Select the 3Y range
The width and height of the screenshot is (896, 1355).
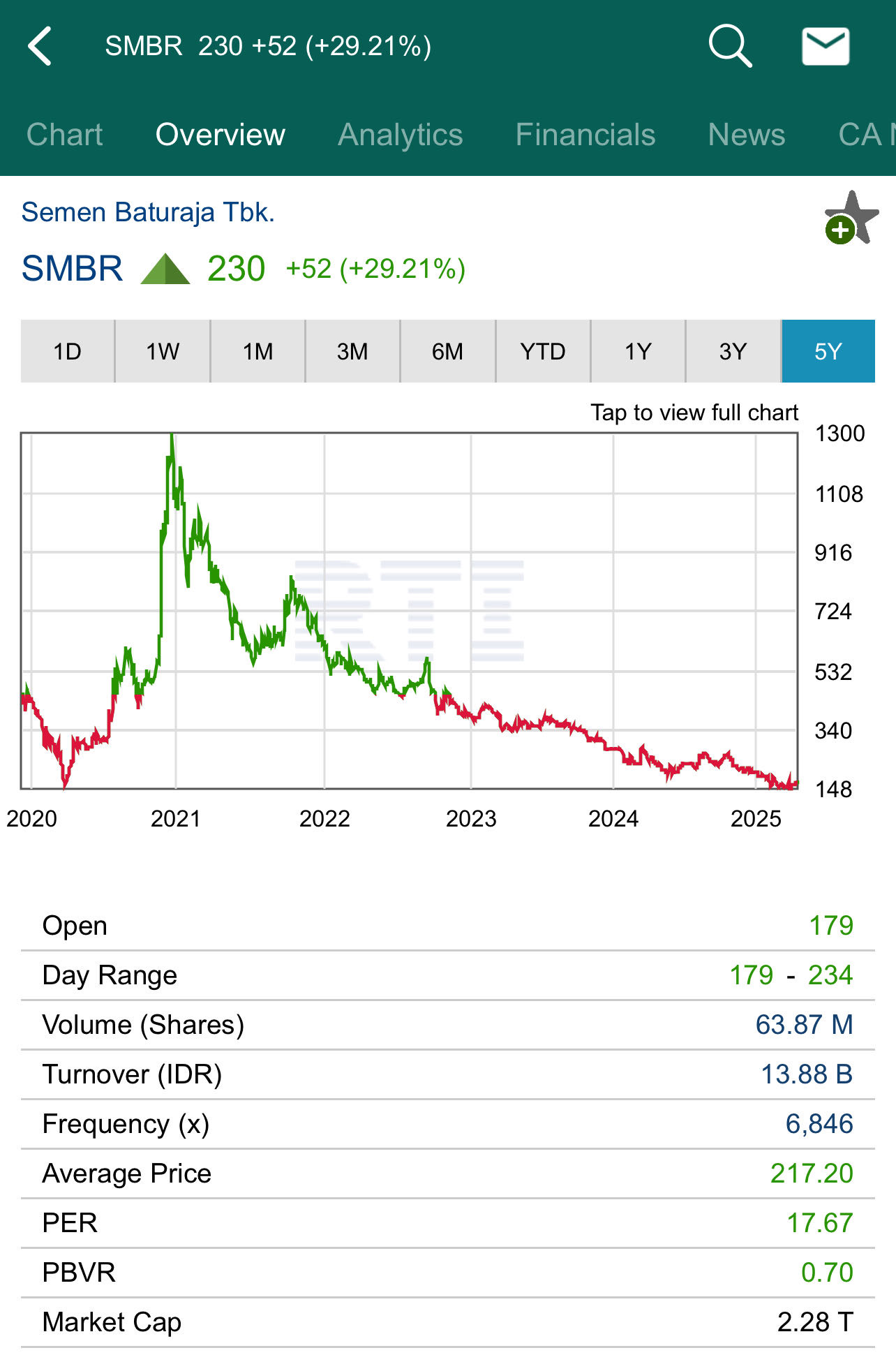[x=733, y=352]
